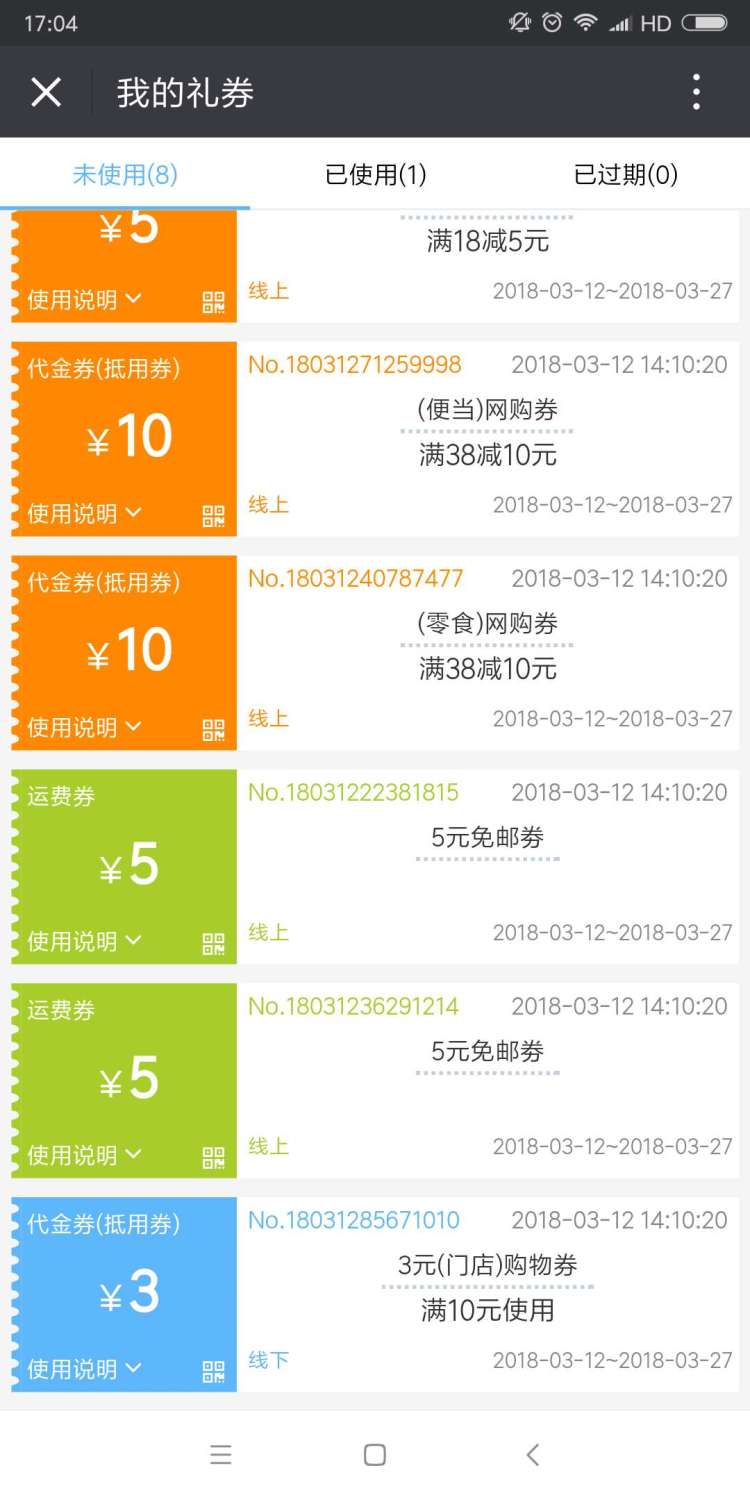The image size is (750, 1500).
Task: Expand 使用说明 on the 3元(门店)购物券 coupon
Action: point(84,1370)
